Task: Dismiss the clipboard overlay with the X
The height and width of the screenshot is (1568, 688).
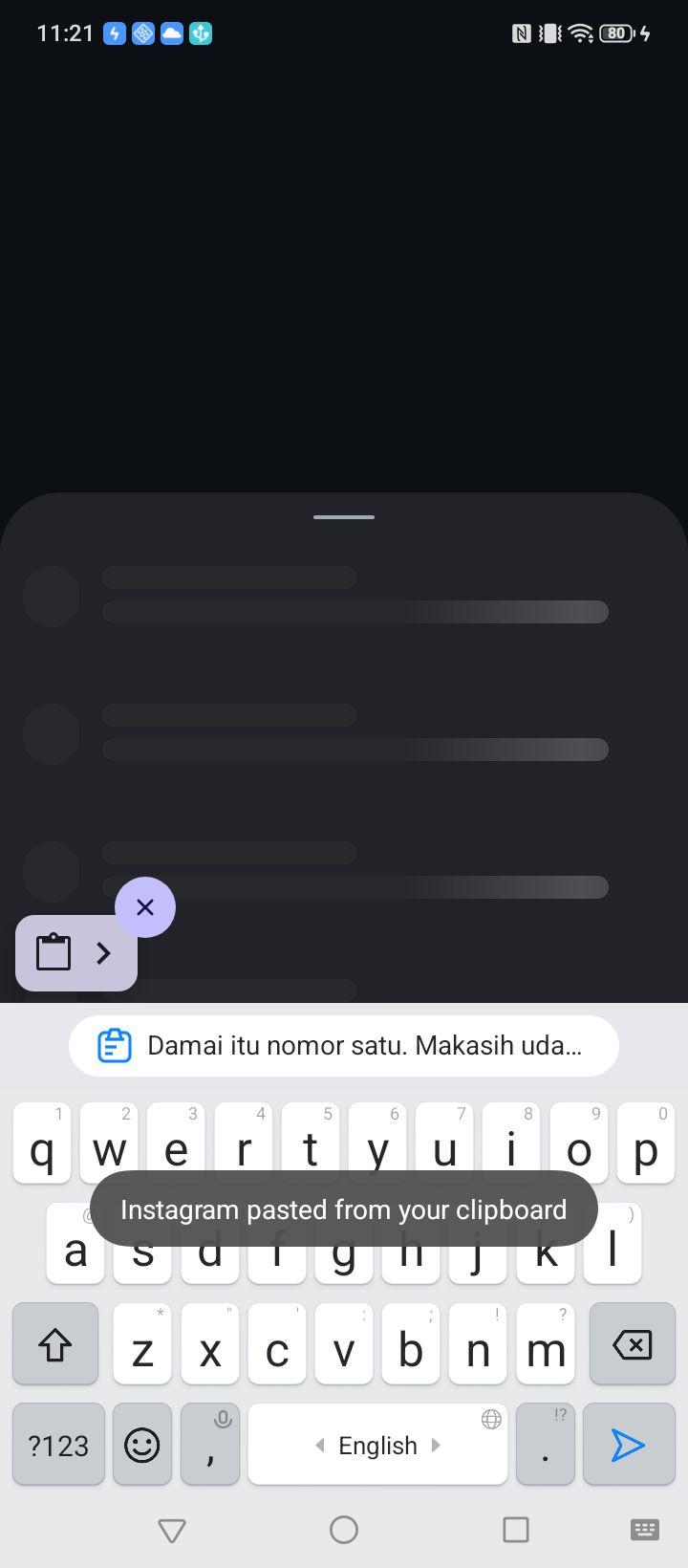Action: click(145, 906)
